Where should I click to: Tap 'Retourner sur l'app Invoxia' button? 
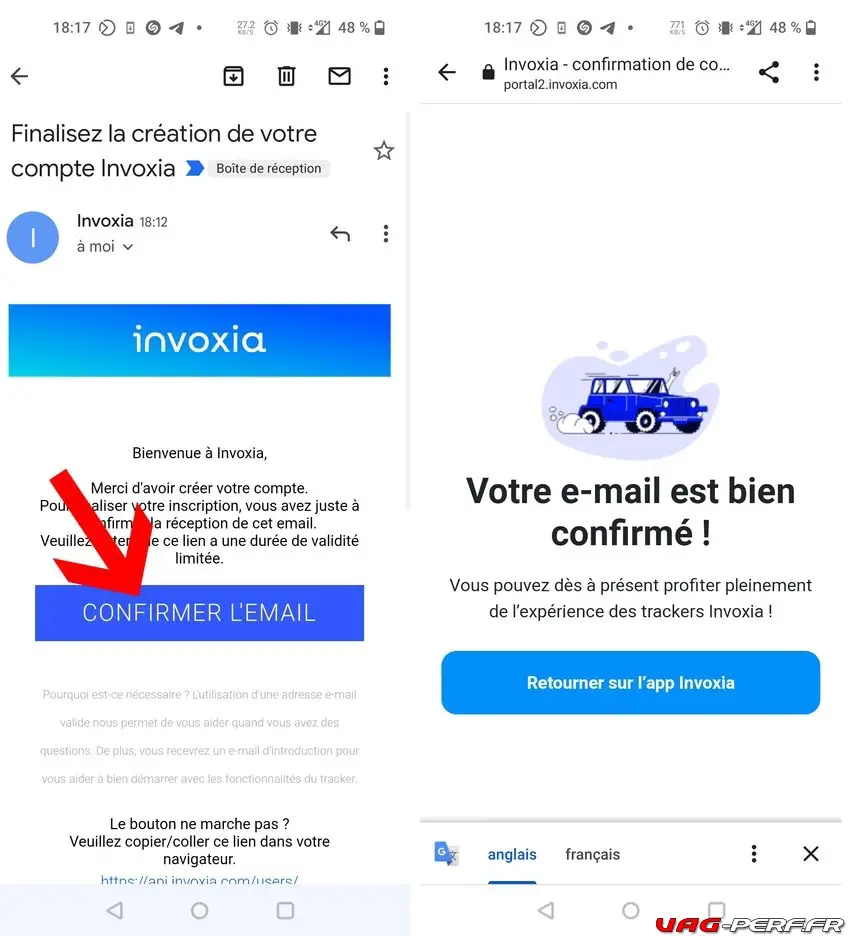pyautogui.click(x=630, y=683)
